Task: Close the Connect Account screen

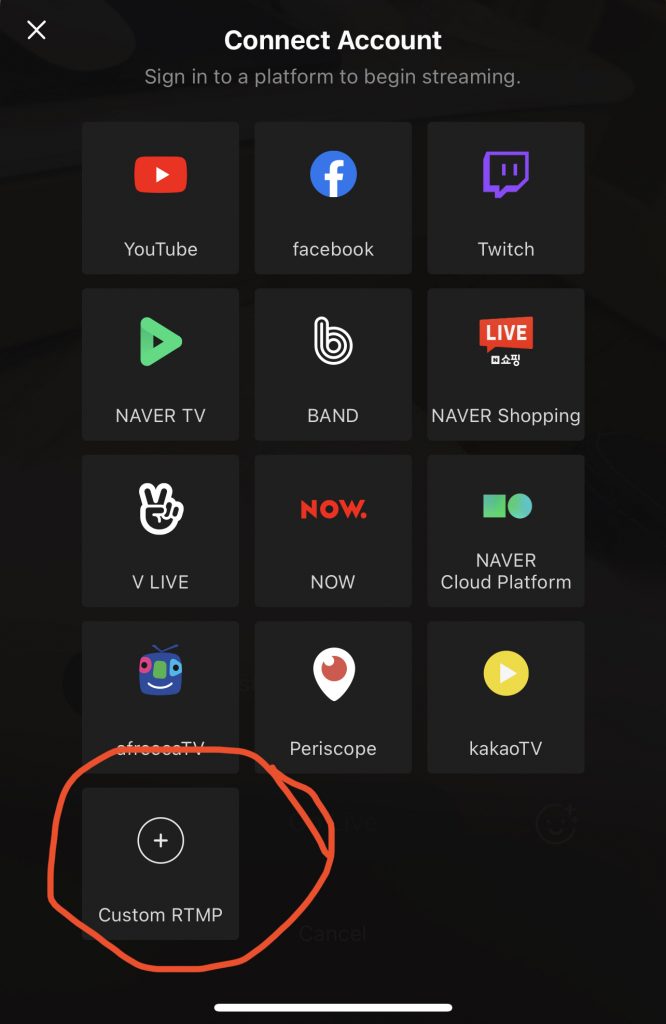Action: [37, 30]
